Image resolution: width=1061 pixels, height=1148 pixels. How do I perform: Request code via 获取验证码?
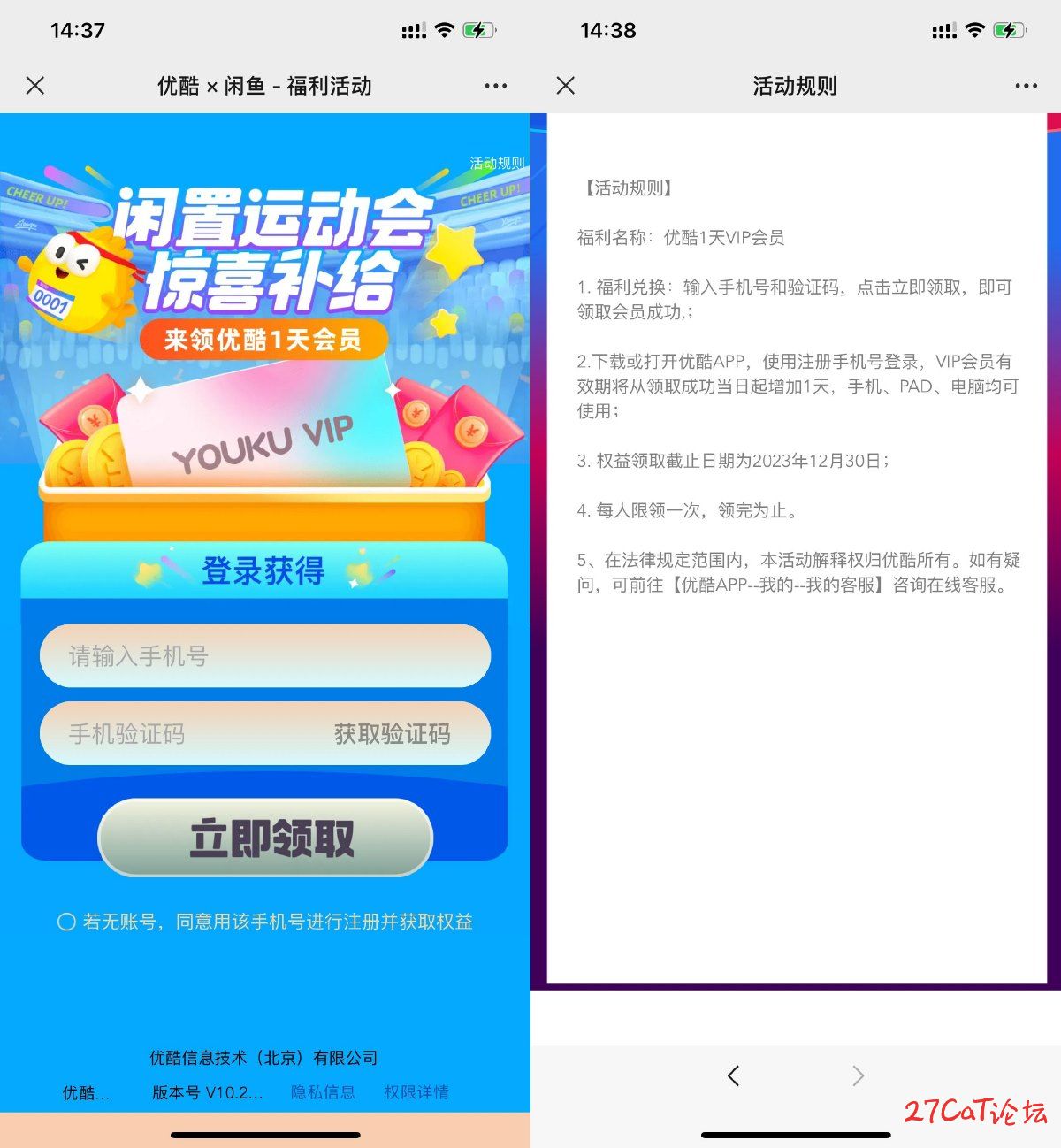pos(393,733)
